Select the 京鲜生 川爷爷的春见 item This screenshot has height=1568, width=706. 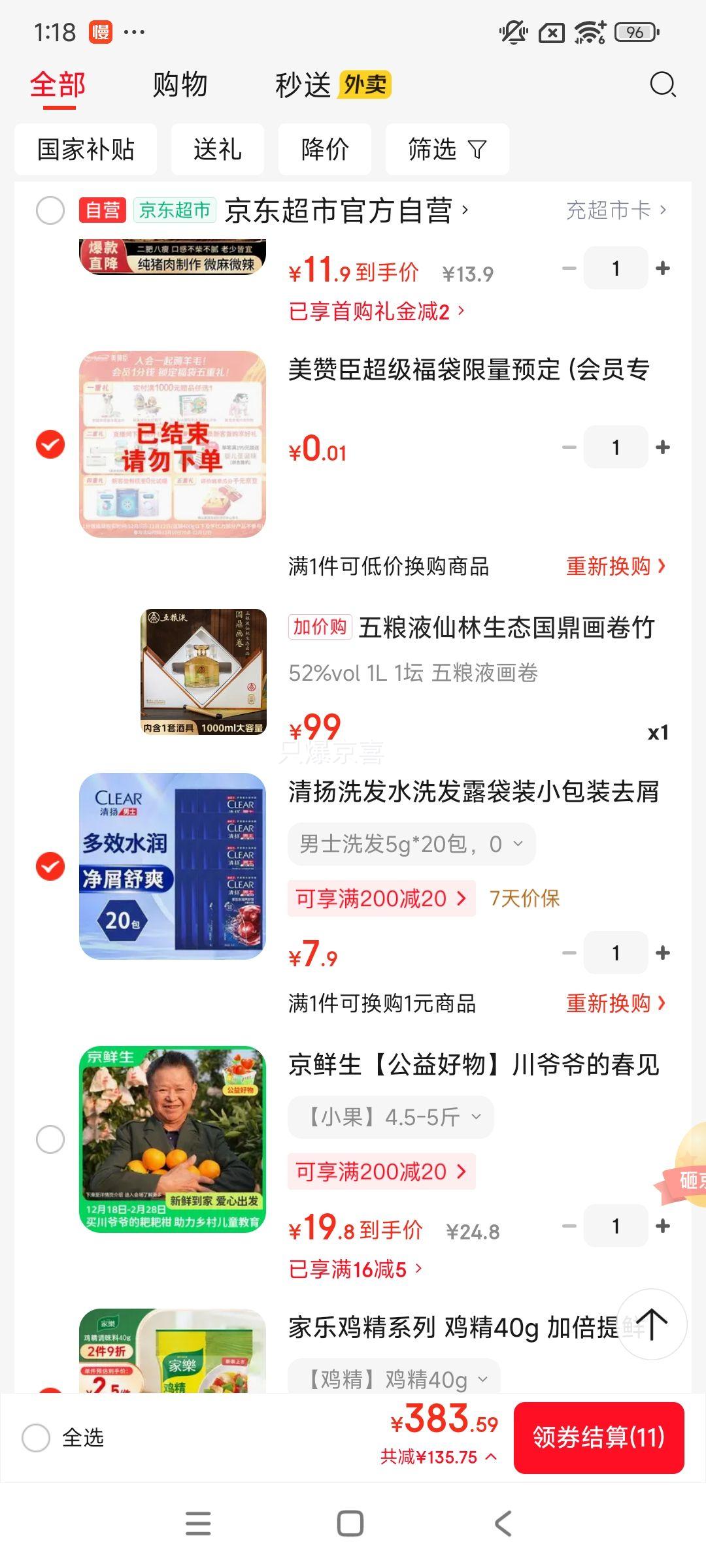[50, 1139]
